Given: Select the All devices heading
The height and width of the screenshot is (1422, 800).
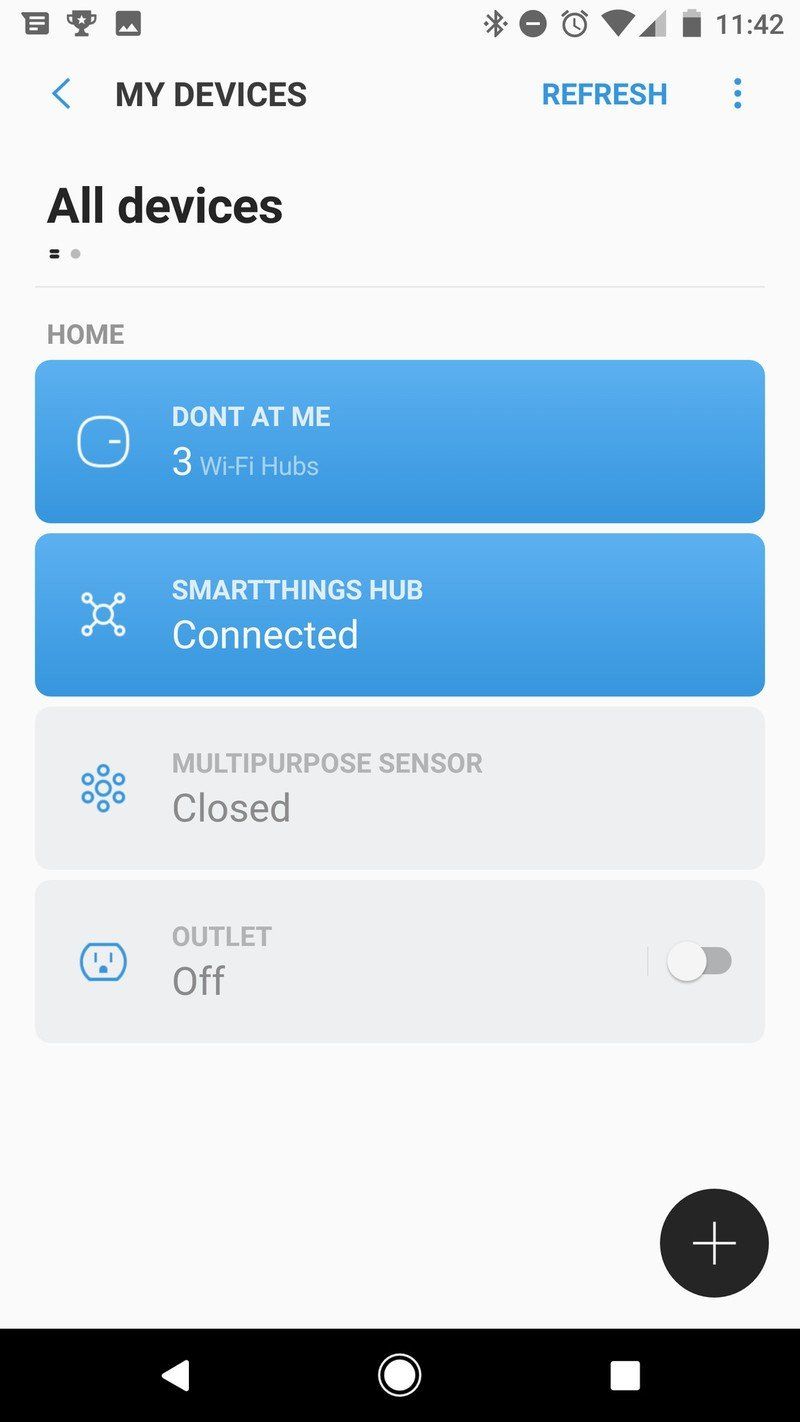Looking at the screenshot, I should point(164,206).
